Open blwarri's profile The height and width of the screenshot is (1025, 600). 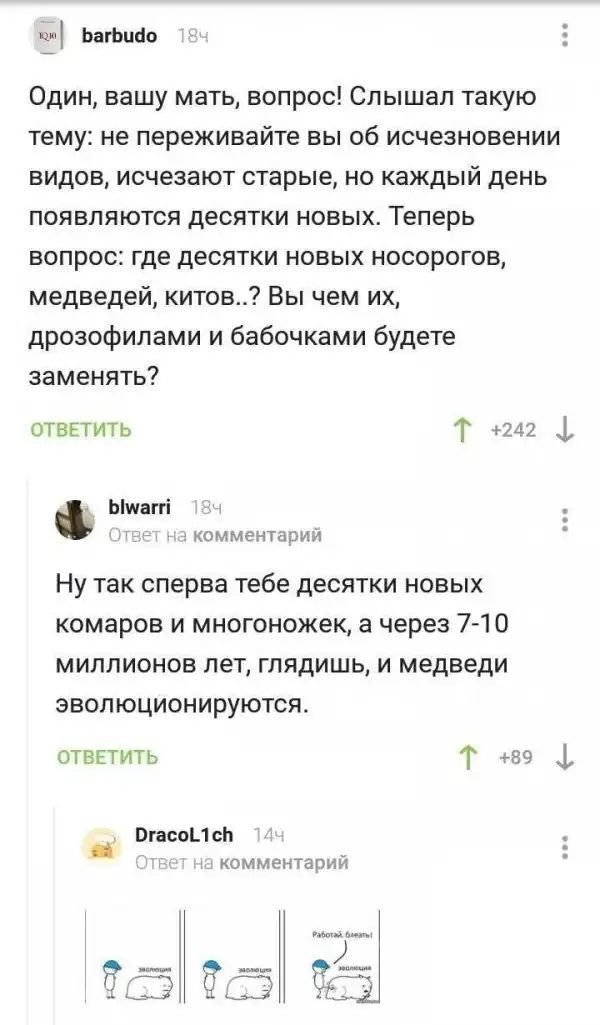pos(139,508)
